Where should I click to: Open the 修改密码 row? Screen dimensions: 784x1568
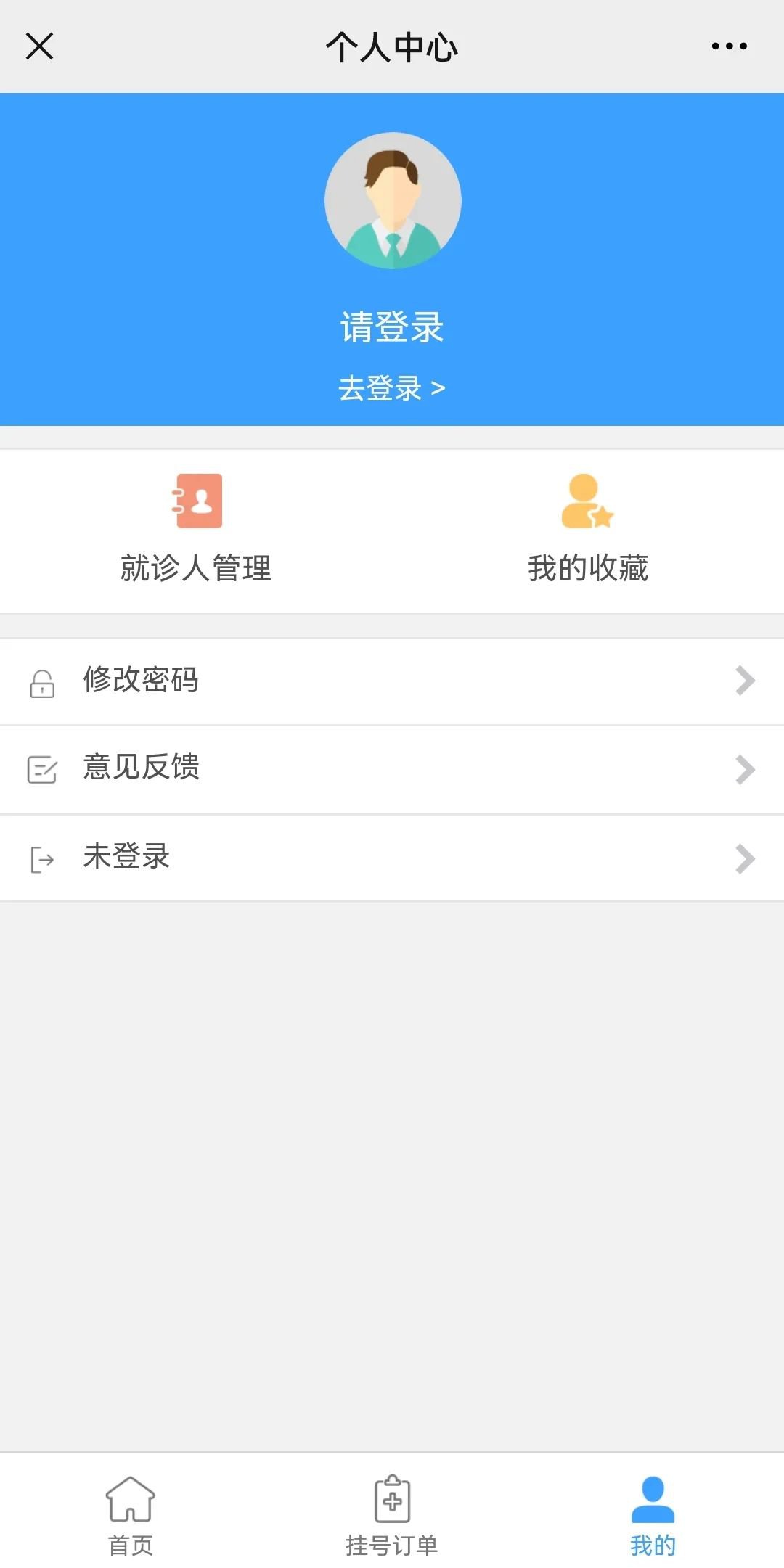coord(392,681)
